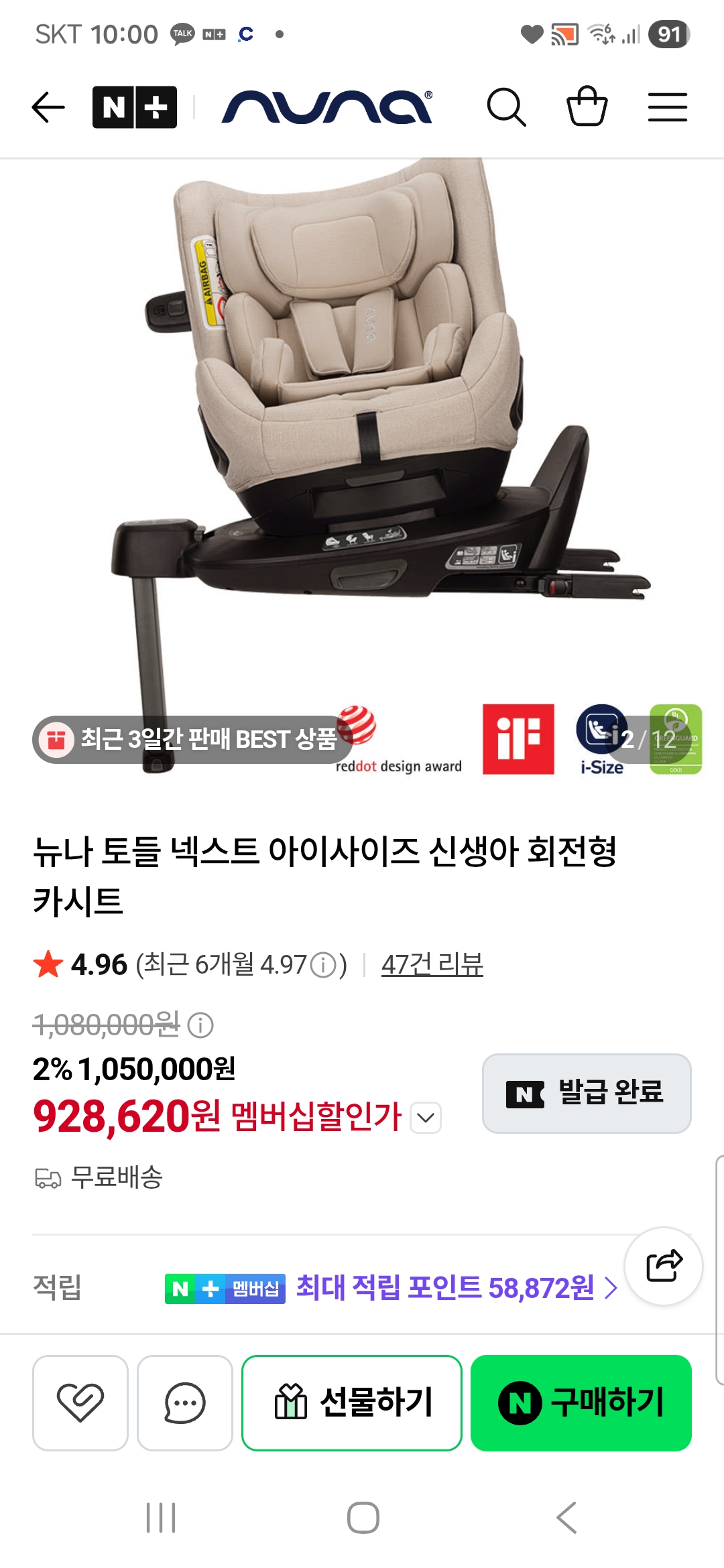
Task: Open the N+ store home logo
Action: point(135,107)
